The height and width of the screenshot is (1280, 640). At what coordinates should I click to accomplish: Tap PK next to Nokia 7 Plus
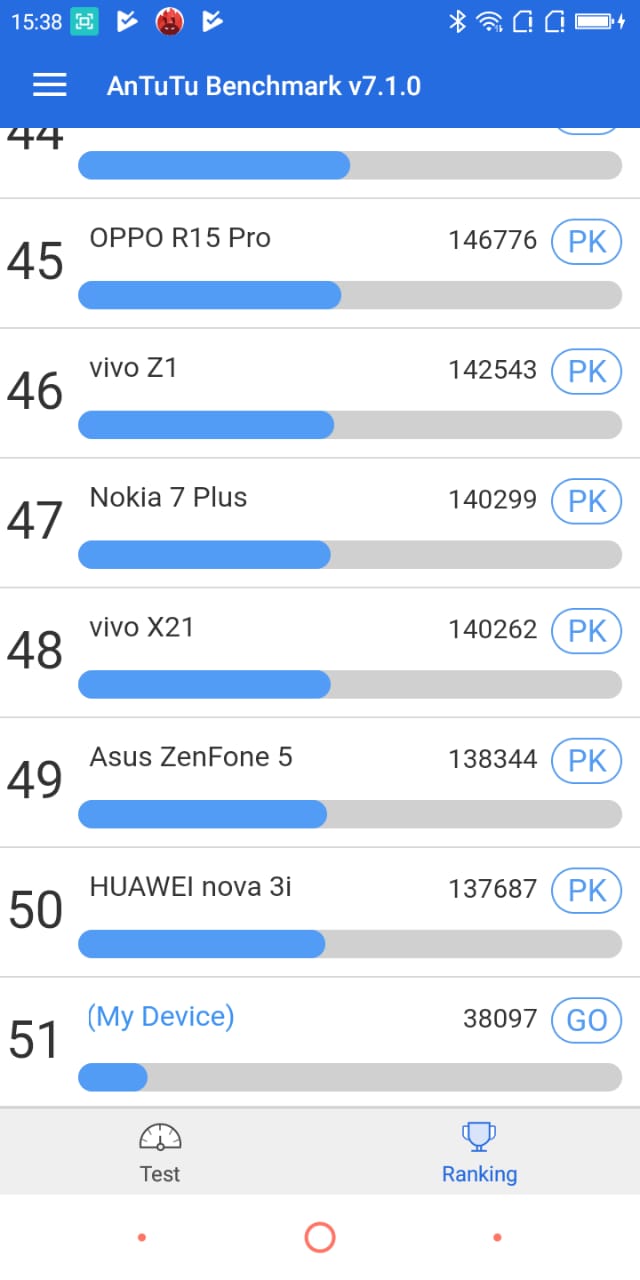[x=586, y=501]
